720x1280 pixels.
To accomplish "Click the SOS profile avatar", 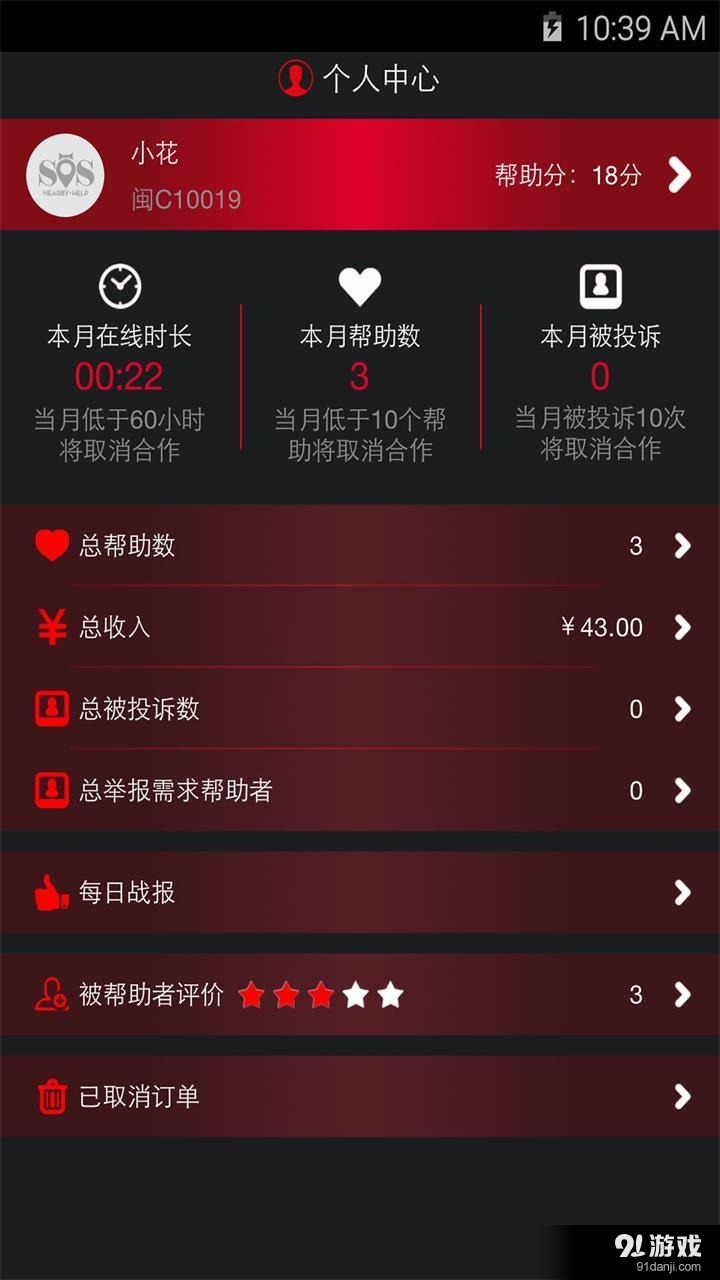I will [65, 174].
